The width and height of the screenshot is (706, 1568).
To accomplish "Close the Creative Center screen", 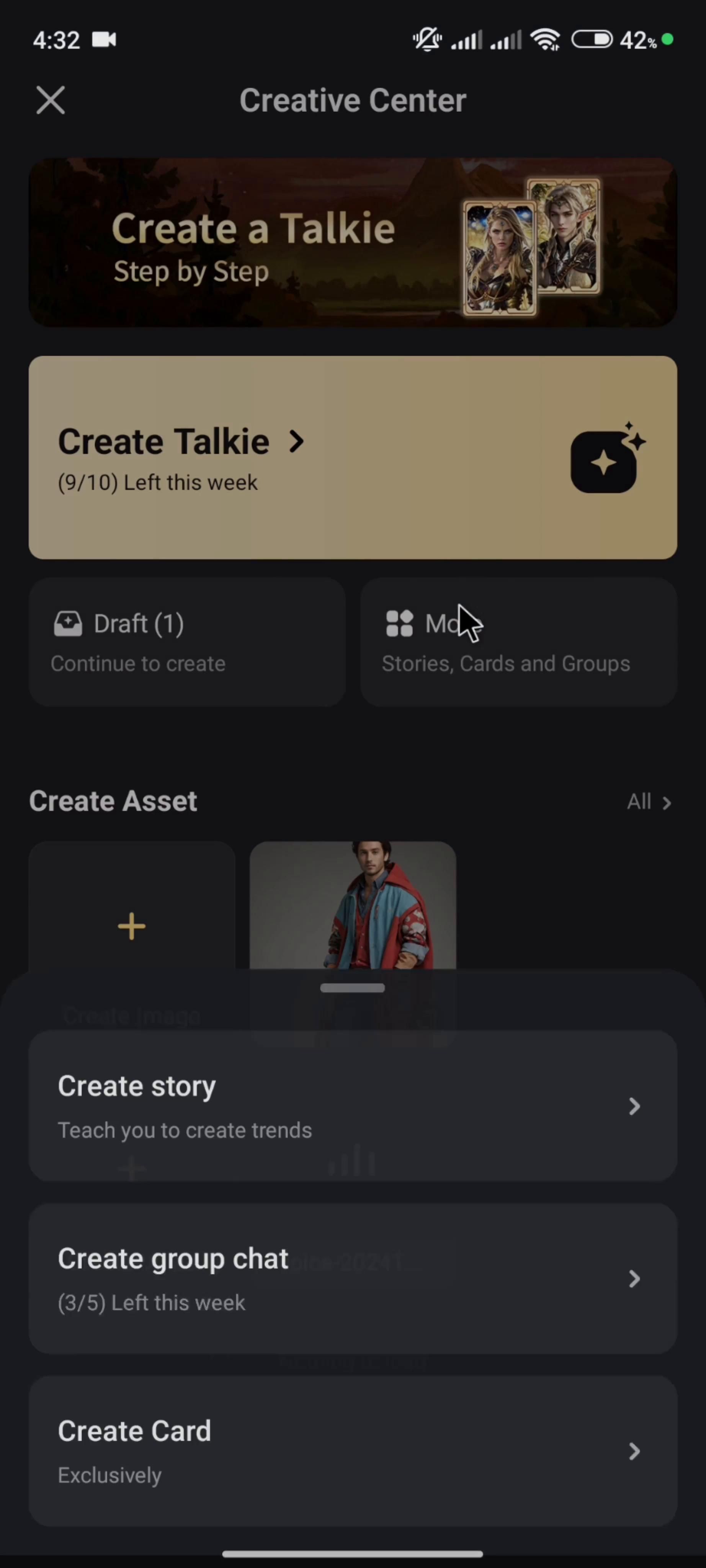I will (51, 100).
